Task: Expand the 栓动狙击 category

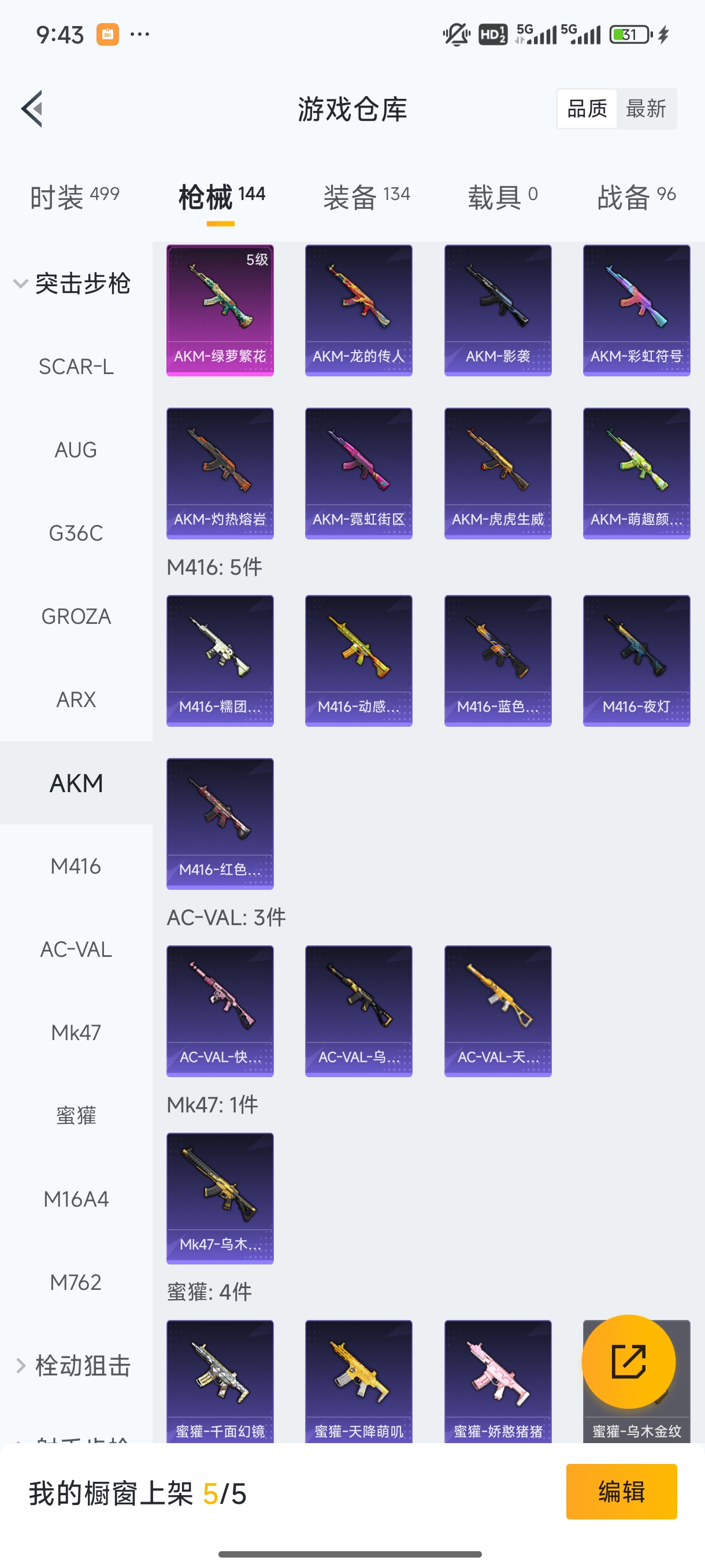Action: click(x=73, y=1365)
